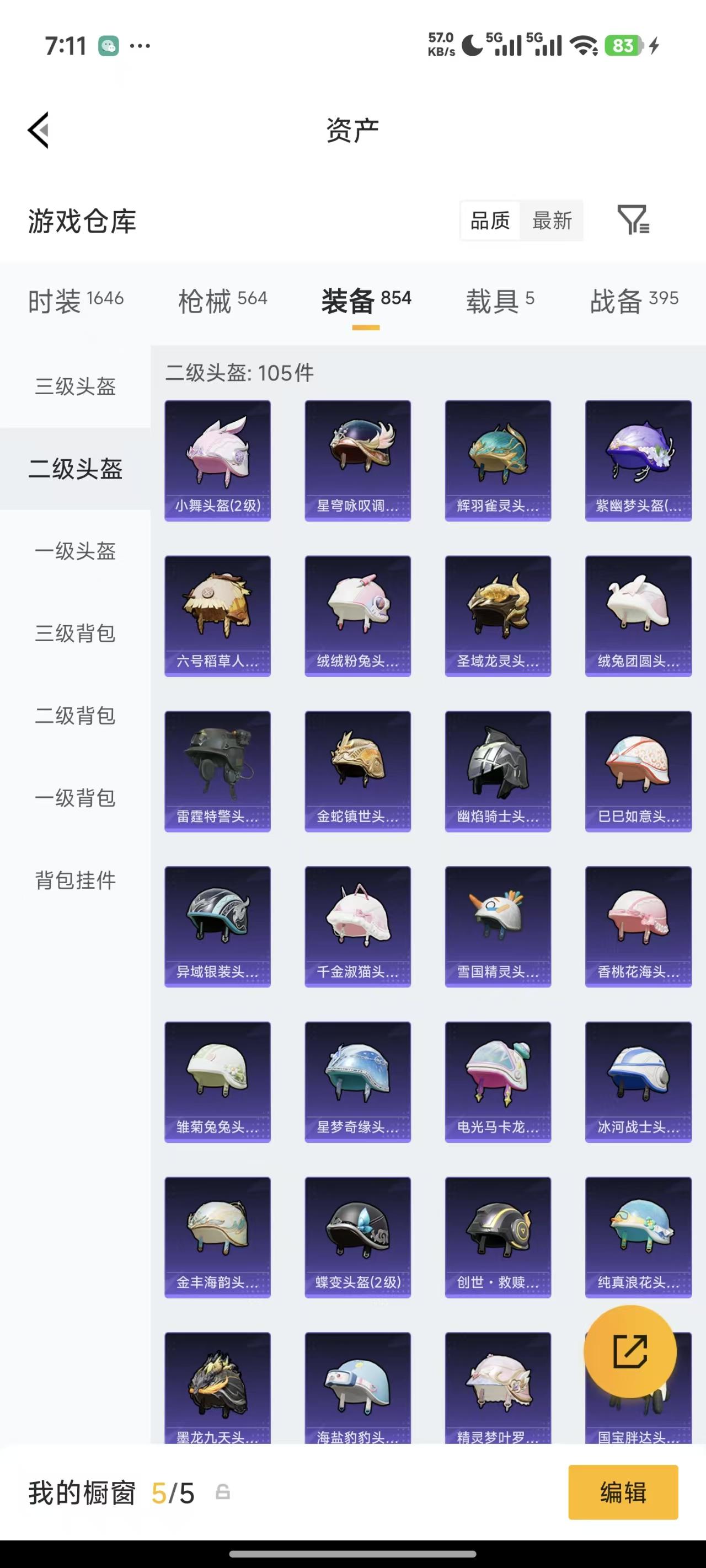Show 三级背包 items
Image resolution: width=706 pixels, height=1568 pixels.
tap(75, 633)
